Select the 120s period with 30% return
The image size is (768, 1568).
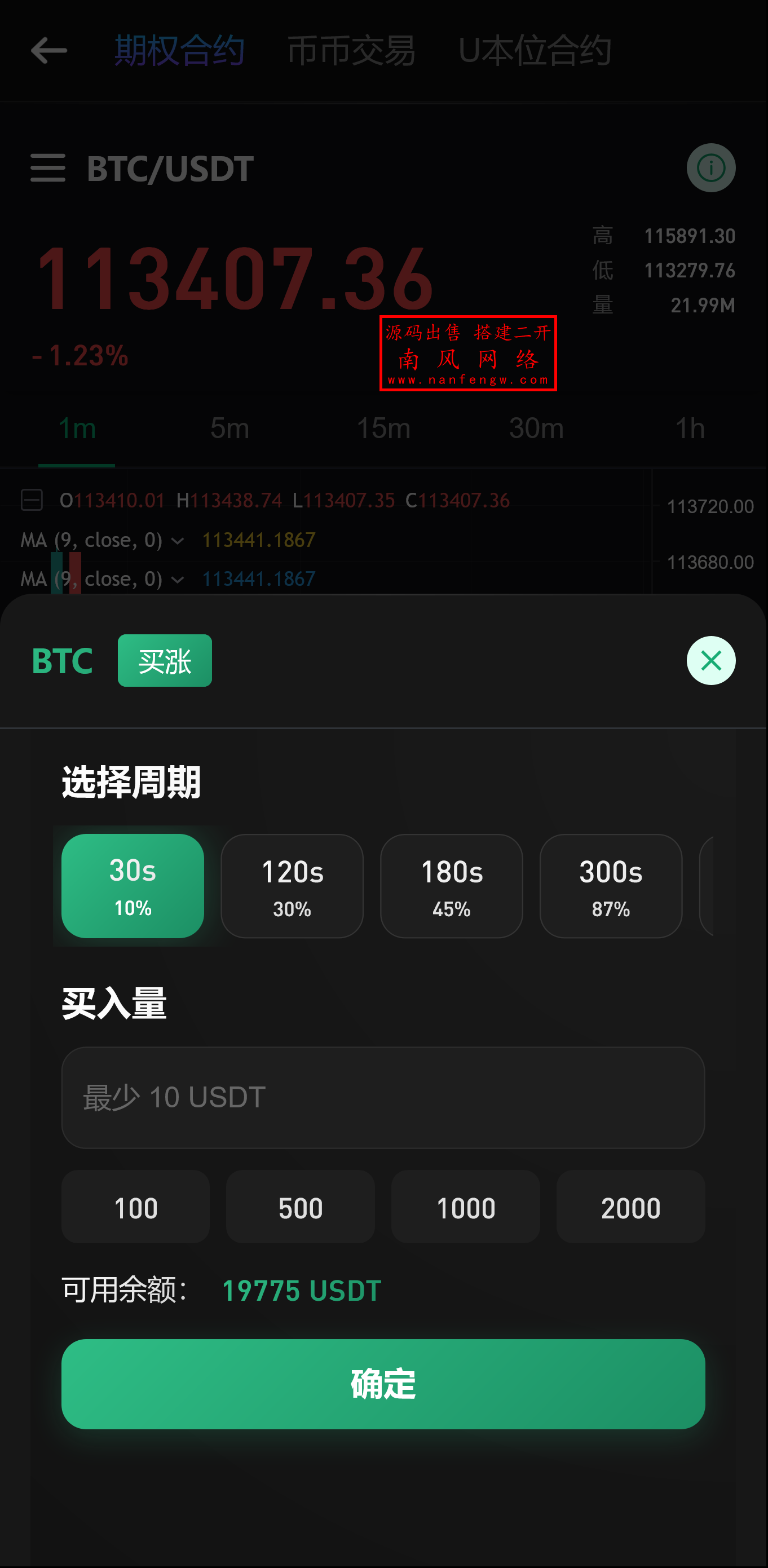(x=292, y=886)
